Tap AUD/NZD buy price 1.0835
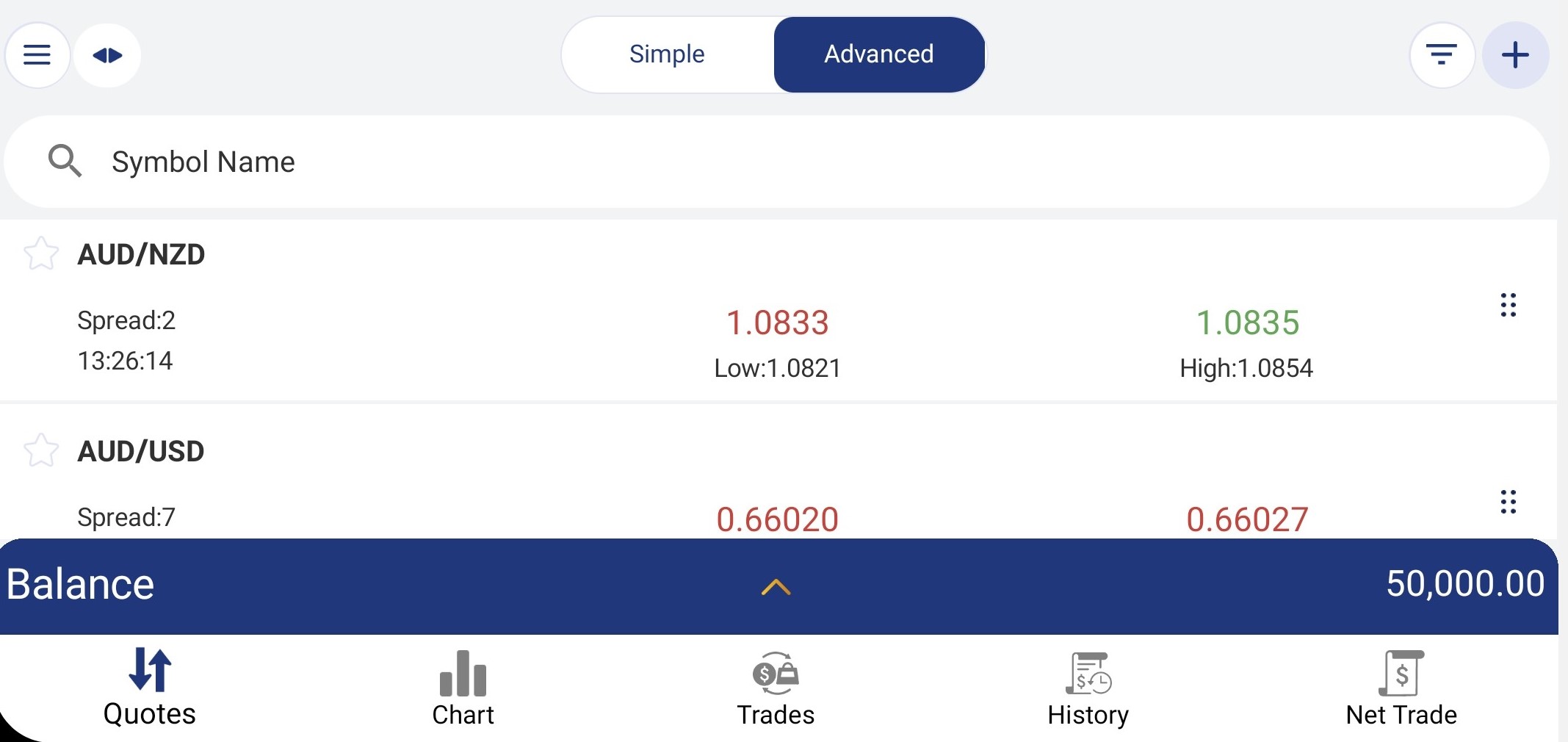1568x742 pixels. tap(1247, 323)
